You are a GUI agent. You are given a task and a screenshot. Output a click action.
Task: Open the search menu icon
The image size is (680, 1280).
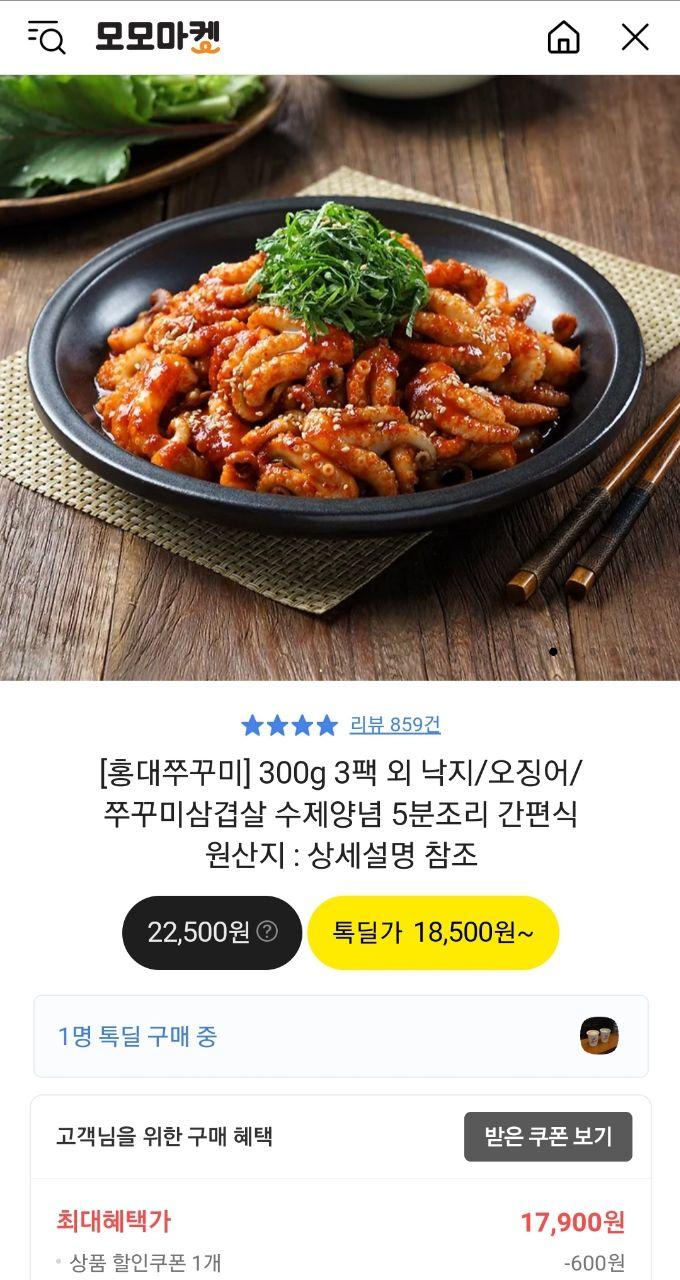(x=46, y=37)
